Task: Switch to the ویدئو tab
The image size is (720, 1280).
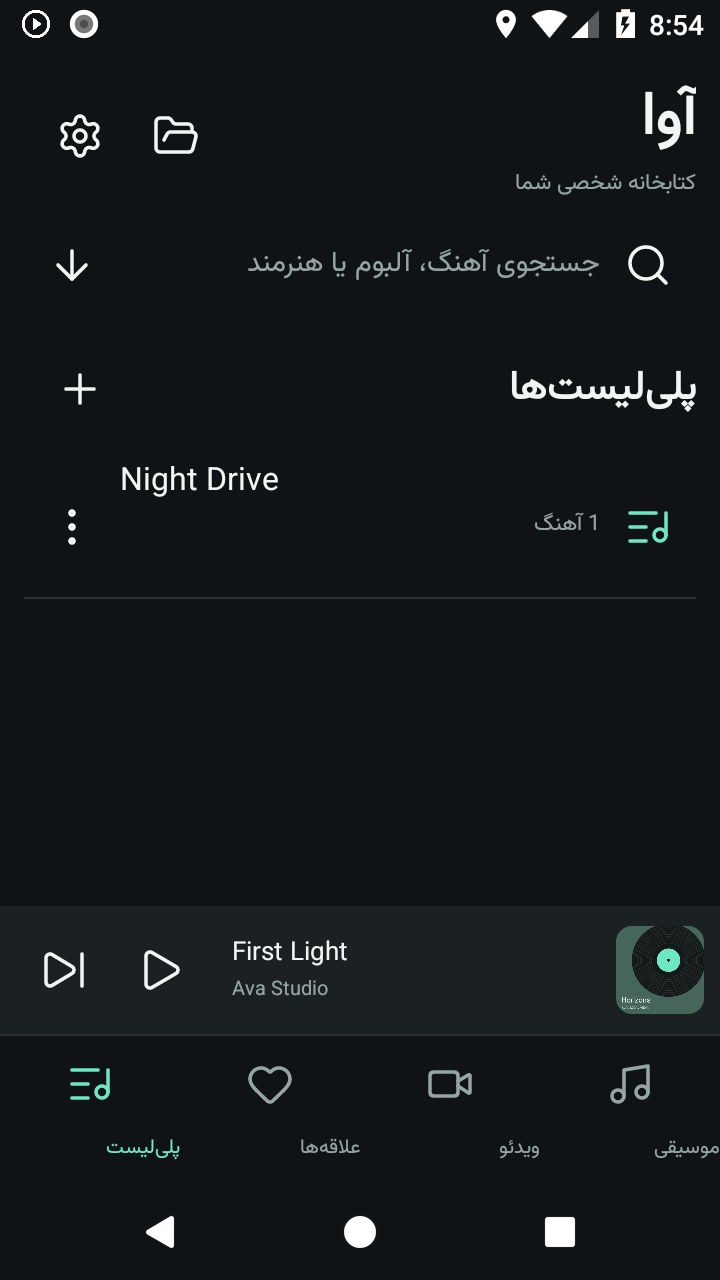Action: coord(450,1112)
